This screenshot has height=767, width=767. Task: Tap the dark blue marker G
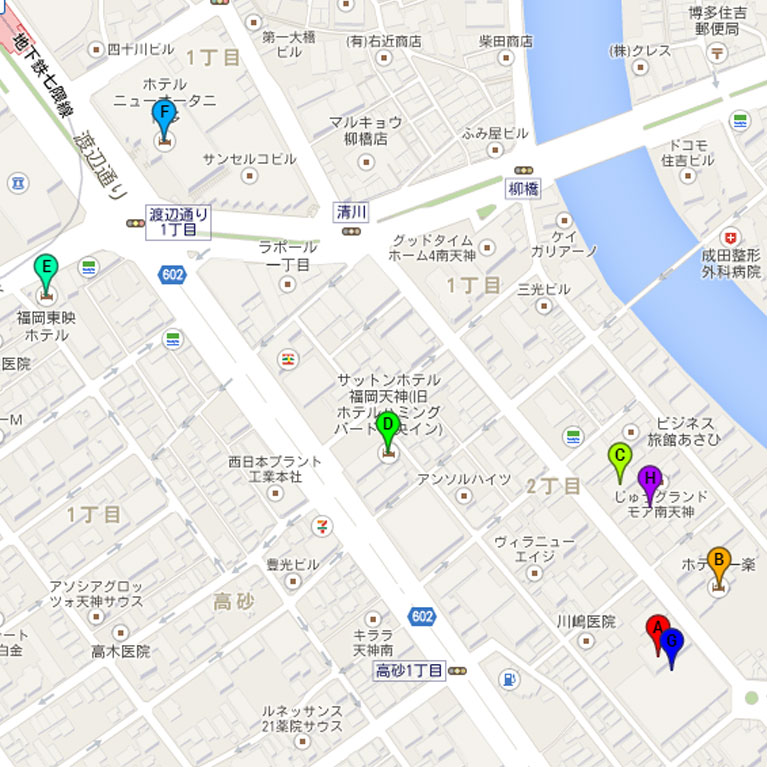point(673,641)
